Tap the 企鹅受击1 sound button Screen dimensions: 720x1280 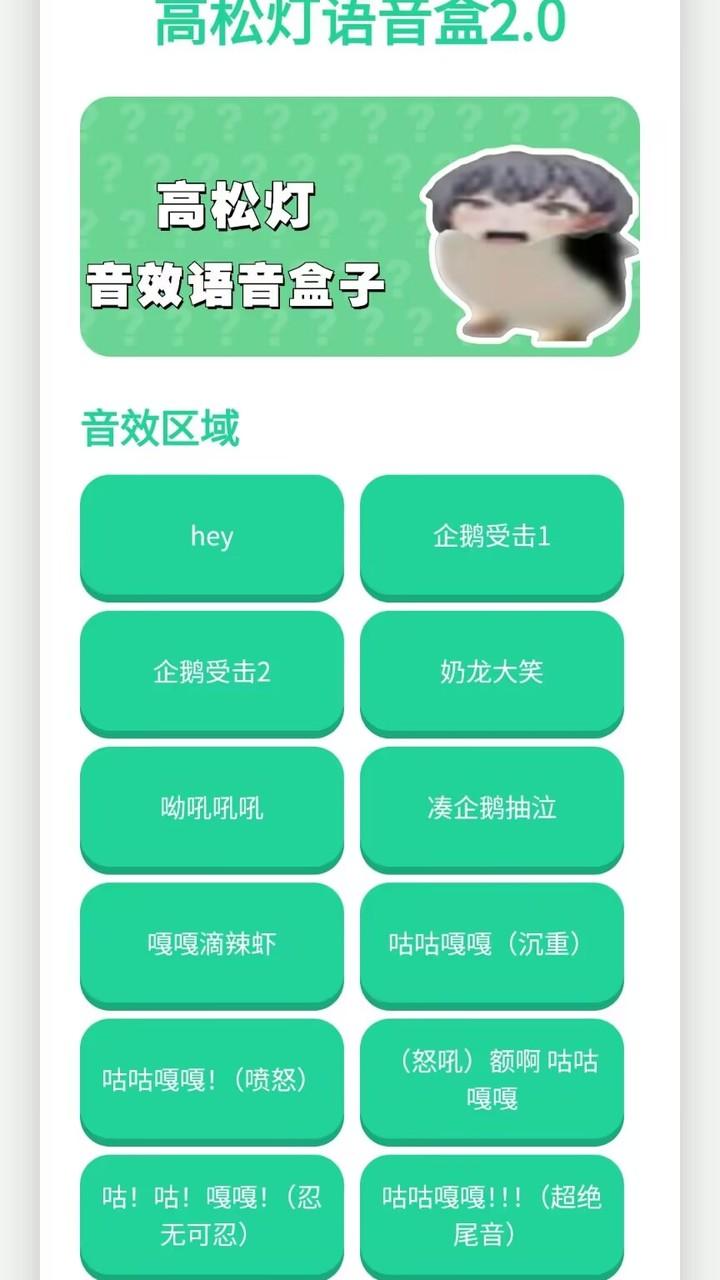[x=491, y=536]
